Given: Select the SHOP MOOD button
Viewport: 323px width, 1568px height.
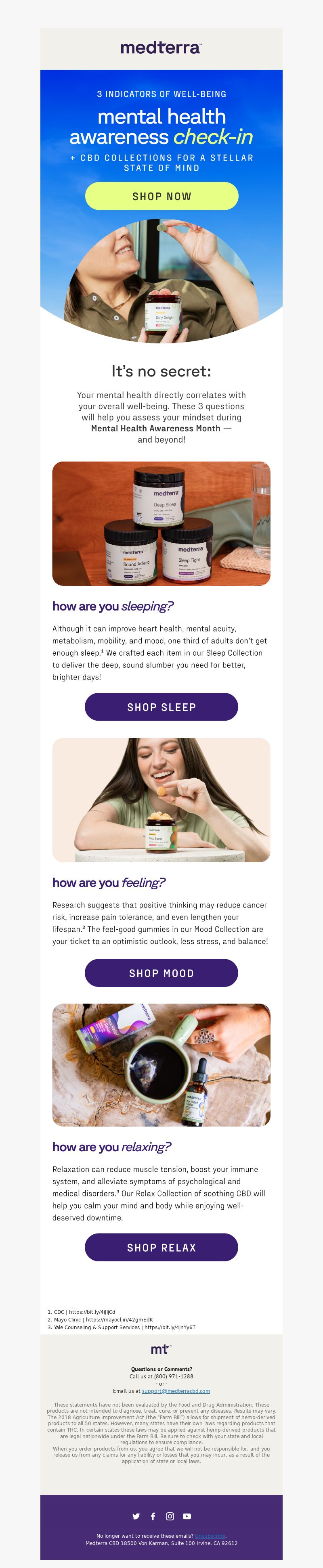Looking at the screenshot, I should click(161, 973).
